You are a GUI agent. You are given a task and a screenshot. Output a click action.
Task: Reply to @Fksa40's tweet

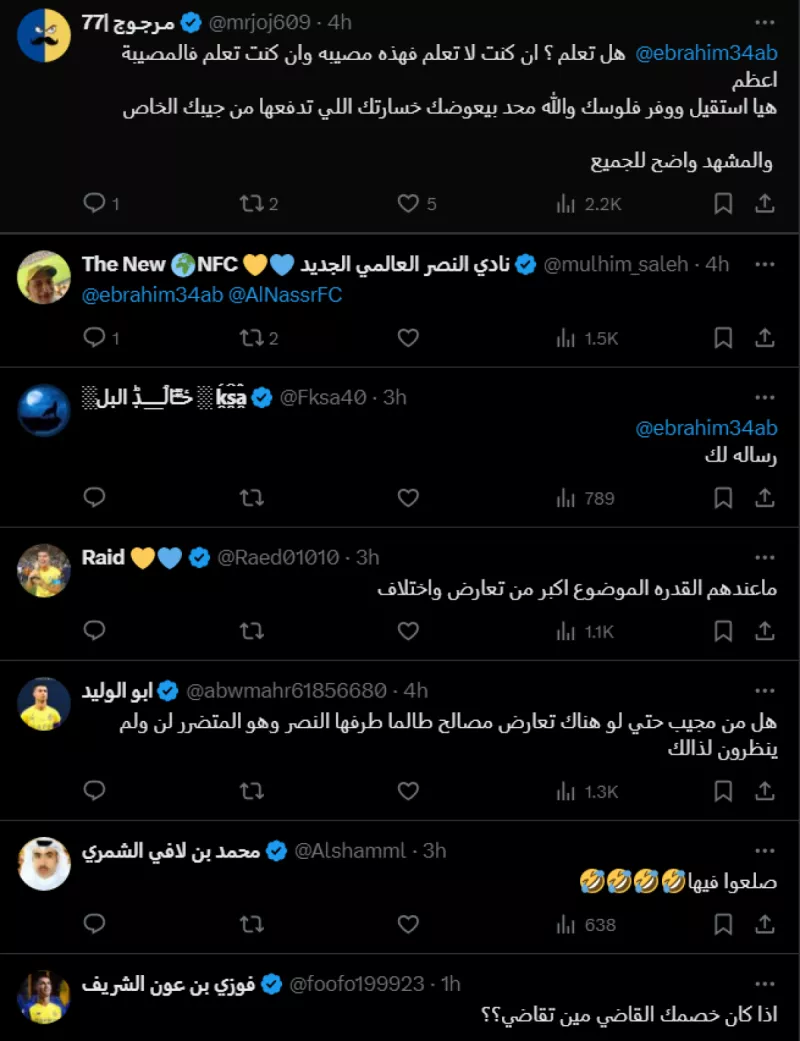[x=94, y=497]
